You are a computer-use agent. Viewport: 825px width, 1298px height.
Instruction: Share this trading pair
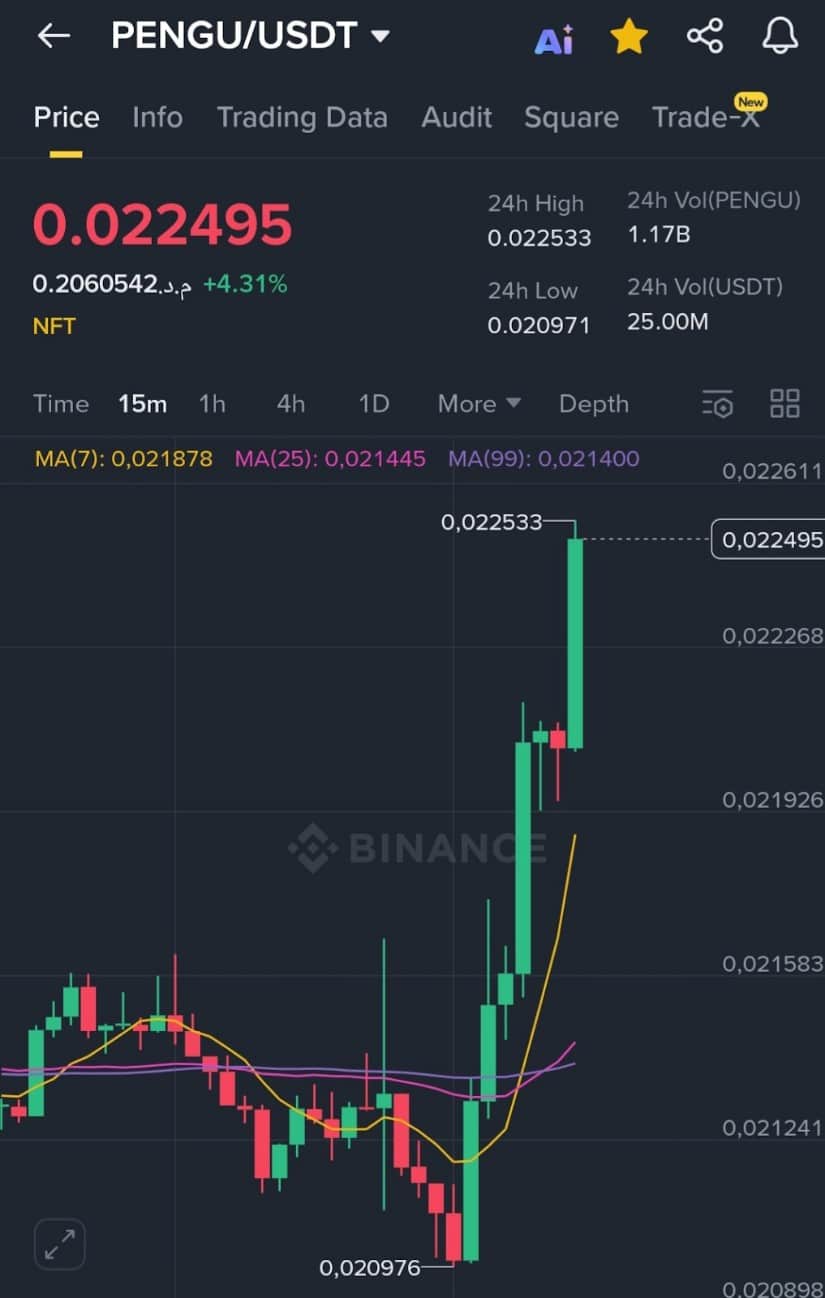(705, 37)
